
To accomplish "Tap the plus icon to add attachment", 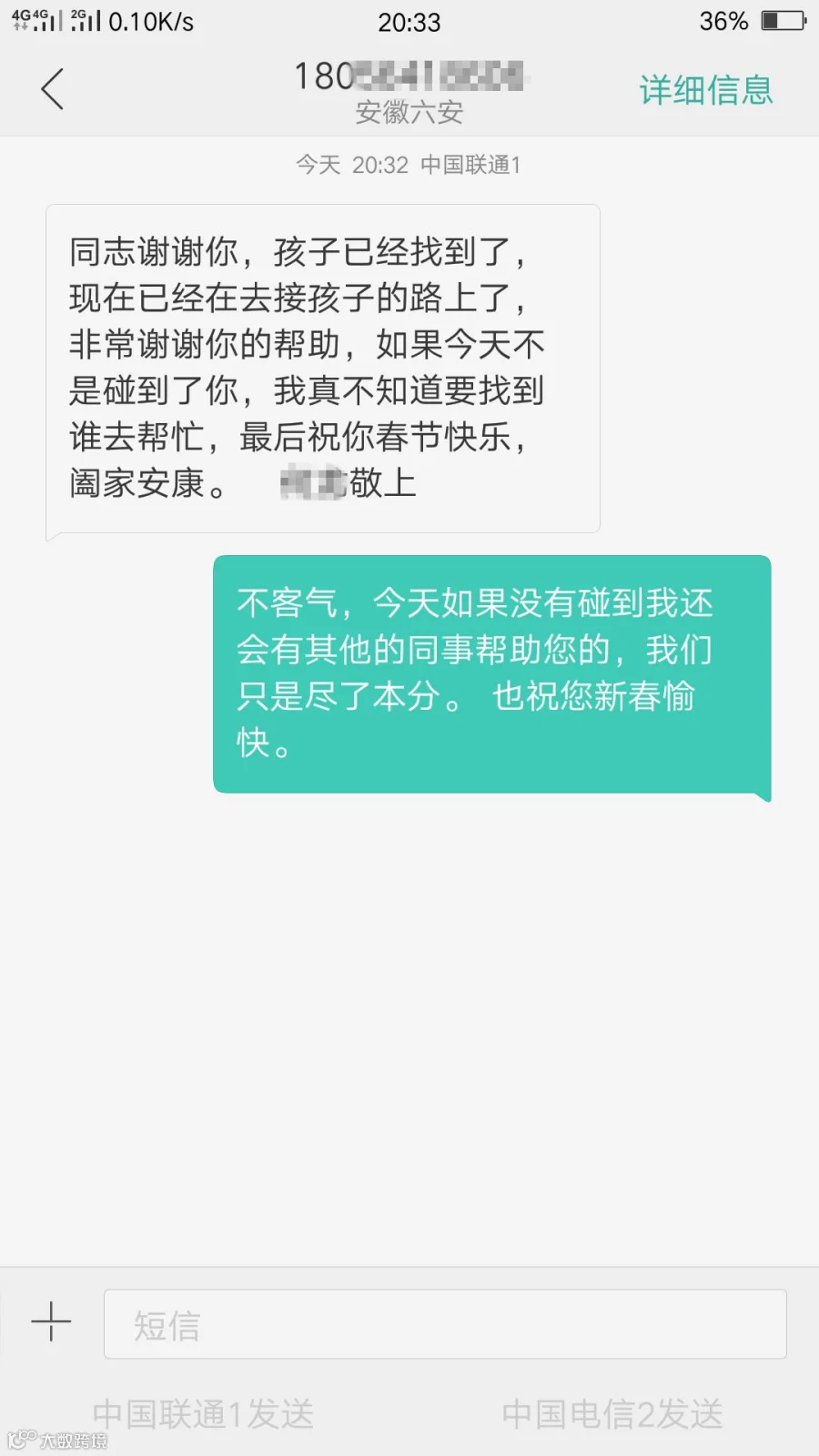I will coord(51,1321).
